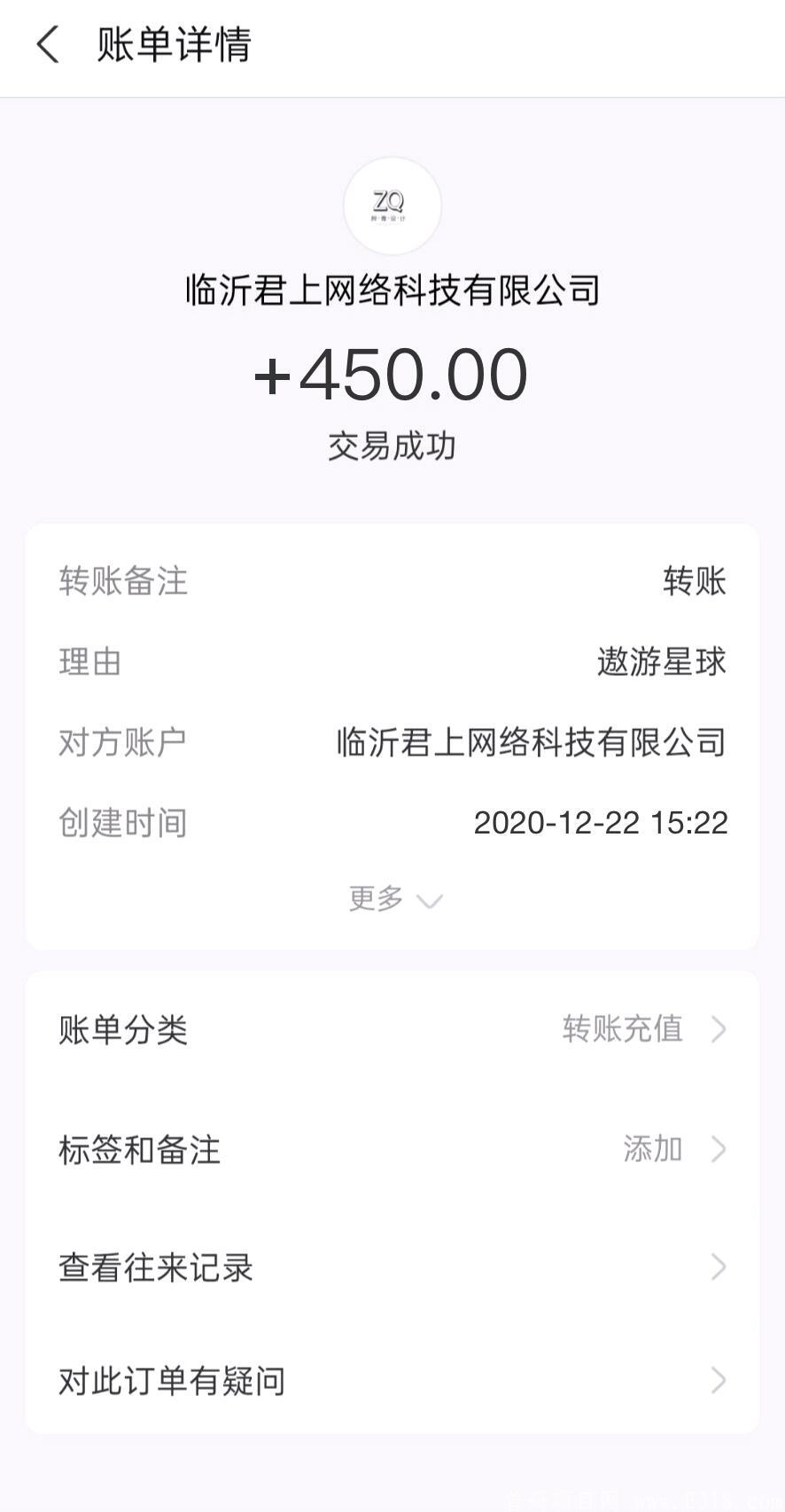Add a note in 标签和备注
The height and width of the screenshot is (1512, 785).
coord(392,1150)
